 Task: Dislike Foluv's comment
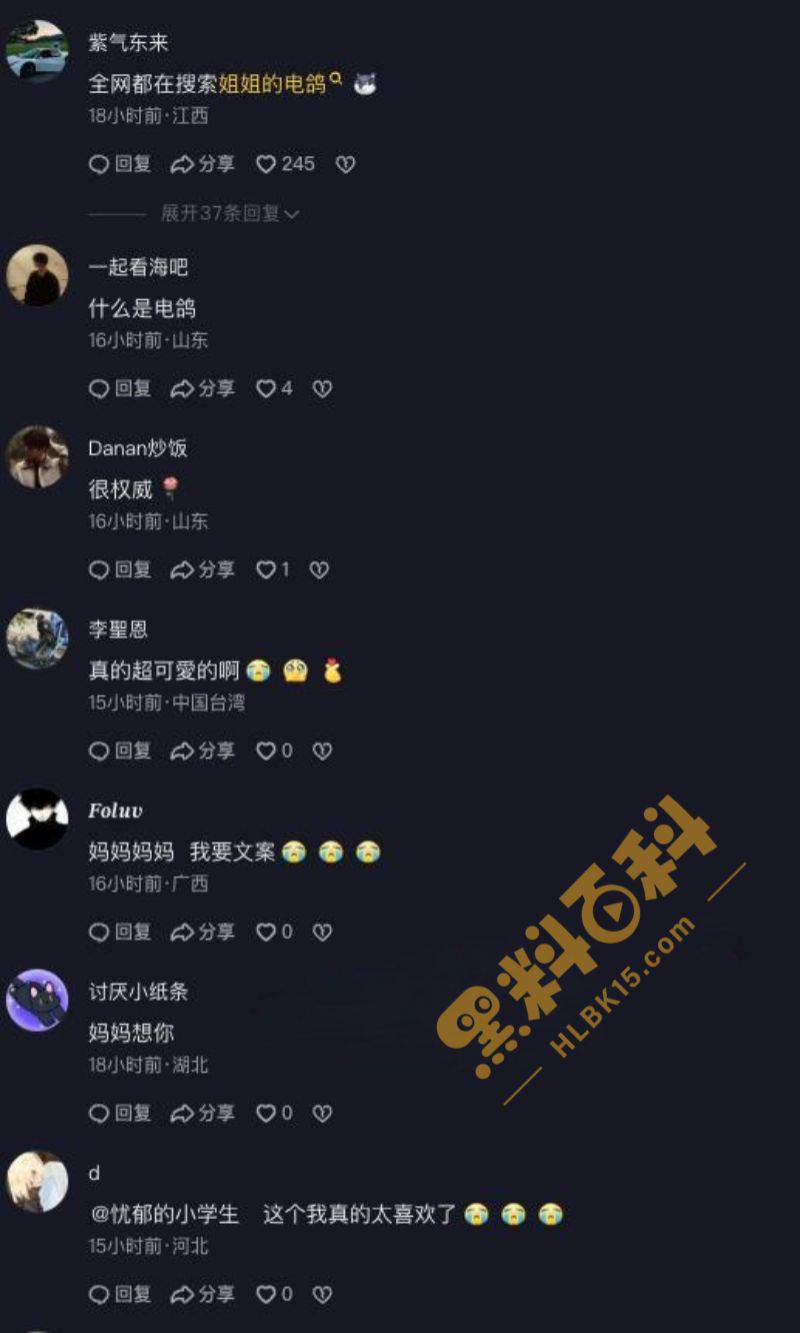[322, 931]
